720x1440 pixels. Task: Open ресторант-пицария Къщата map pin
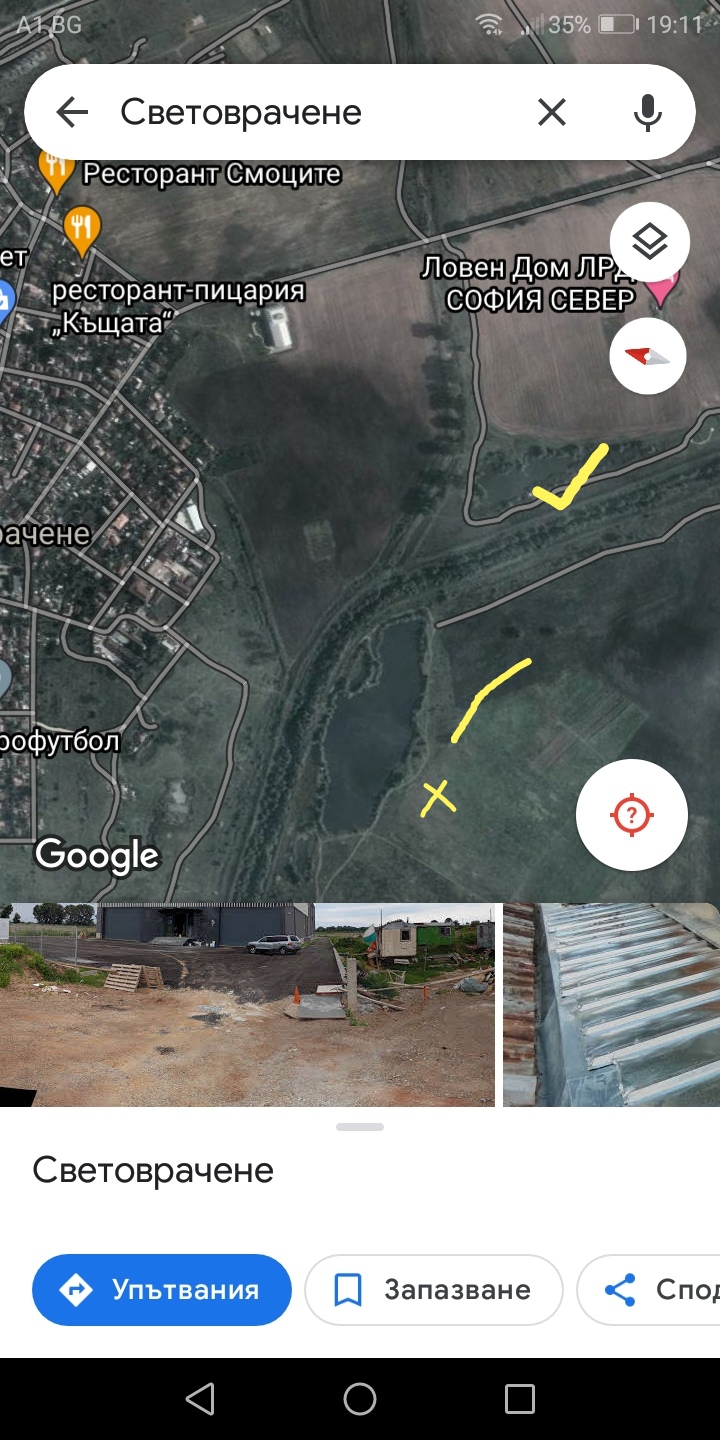click(82, 229)
